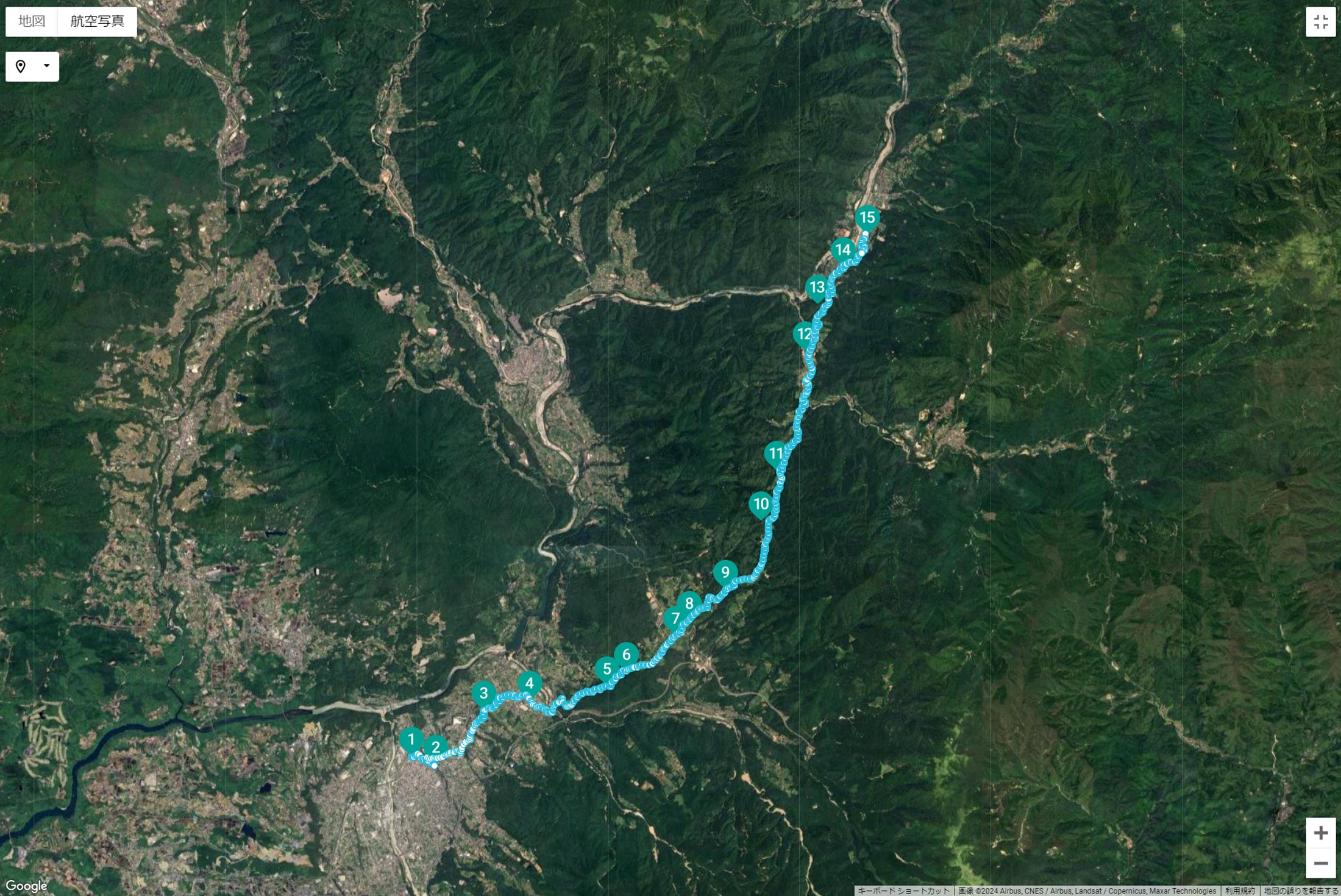Open route marker 10
This screenshot has width=1341, height=896.
[761, 504]
